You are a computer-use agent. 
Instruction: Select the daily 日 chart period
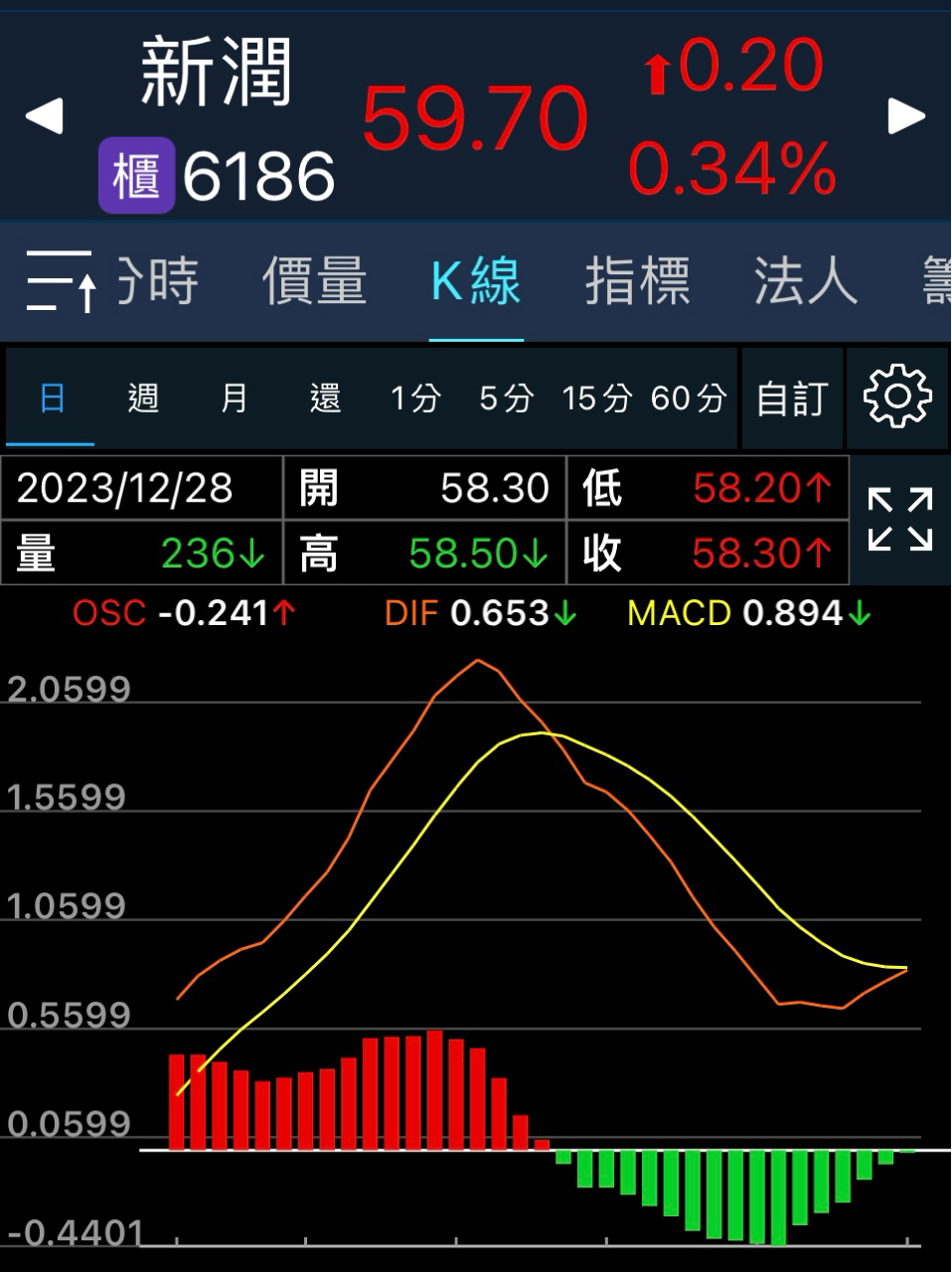(x=52, y=399)
